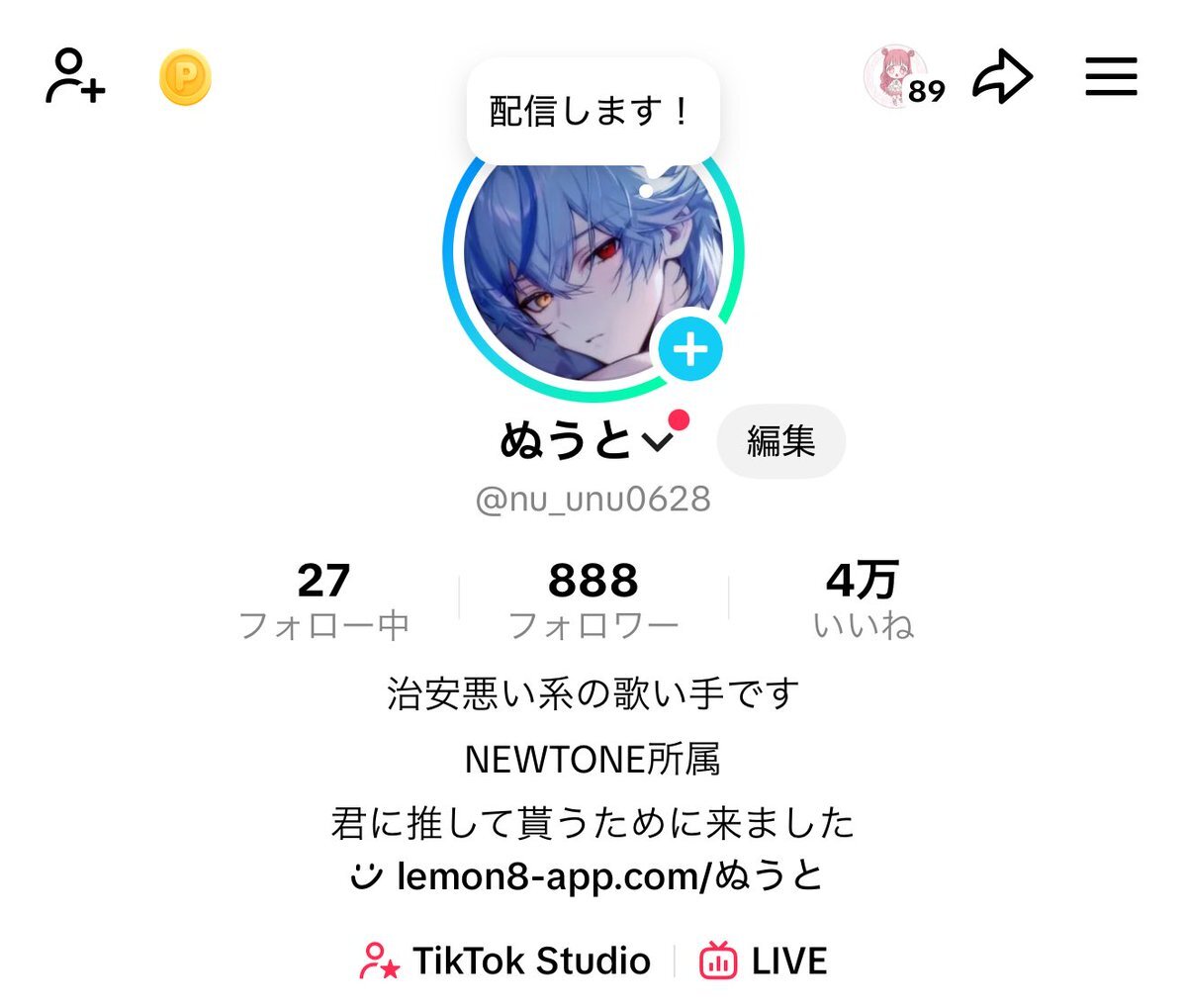1187x1008 pixels.
Task: Open TikTok Studio
Action: 505,961
